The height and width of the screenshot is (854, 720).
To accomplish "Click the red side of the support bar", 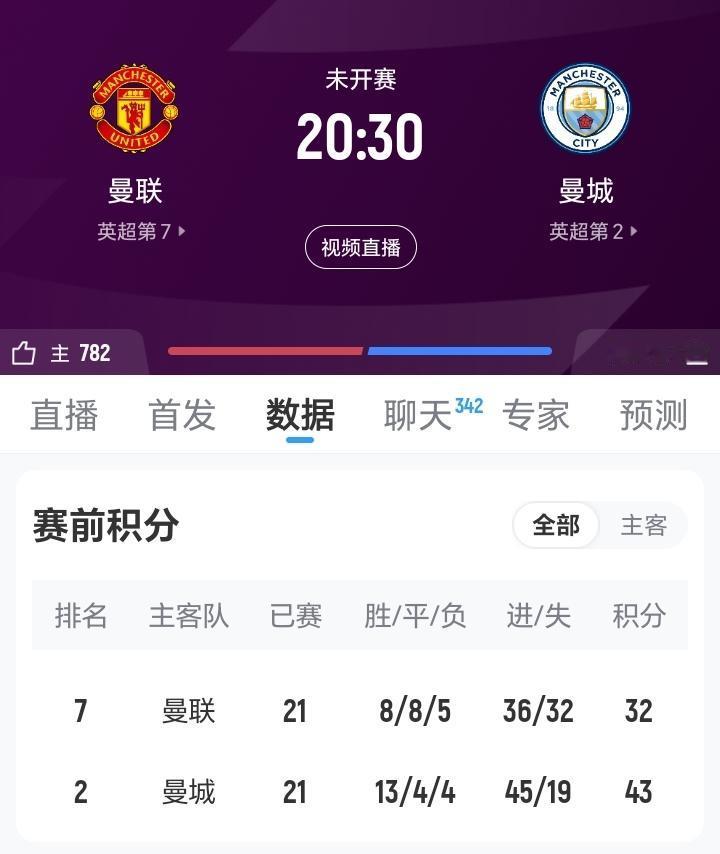I will pos(265,351).
